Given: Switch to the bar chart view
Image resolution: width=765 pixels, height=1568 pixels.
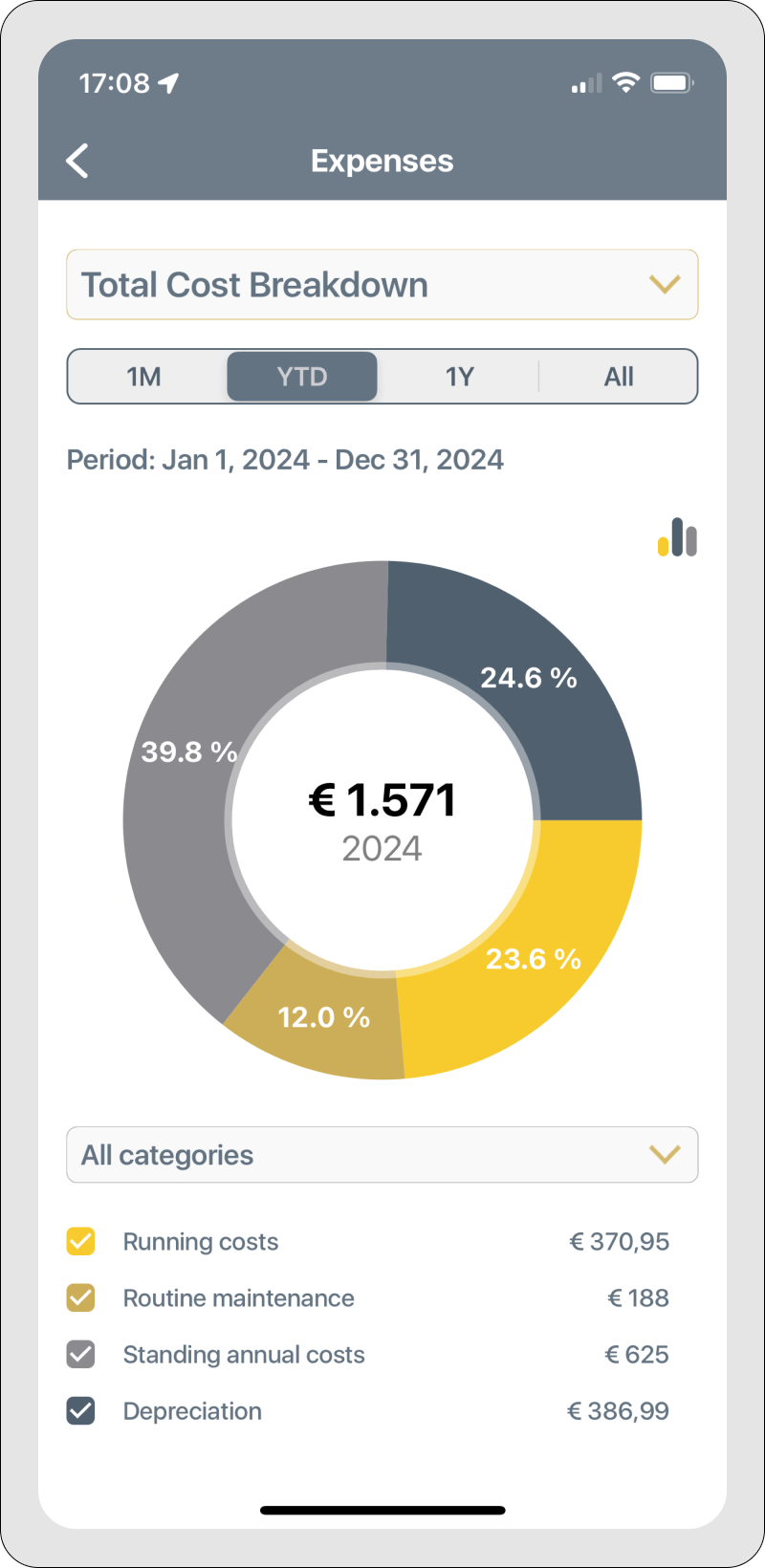Looking at the screenshot, I should pyautogui.click(x=678, y=538).
